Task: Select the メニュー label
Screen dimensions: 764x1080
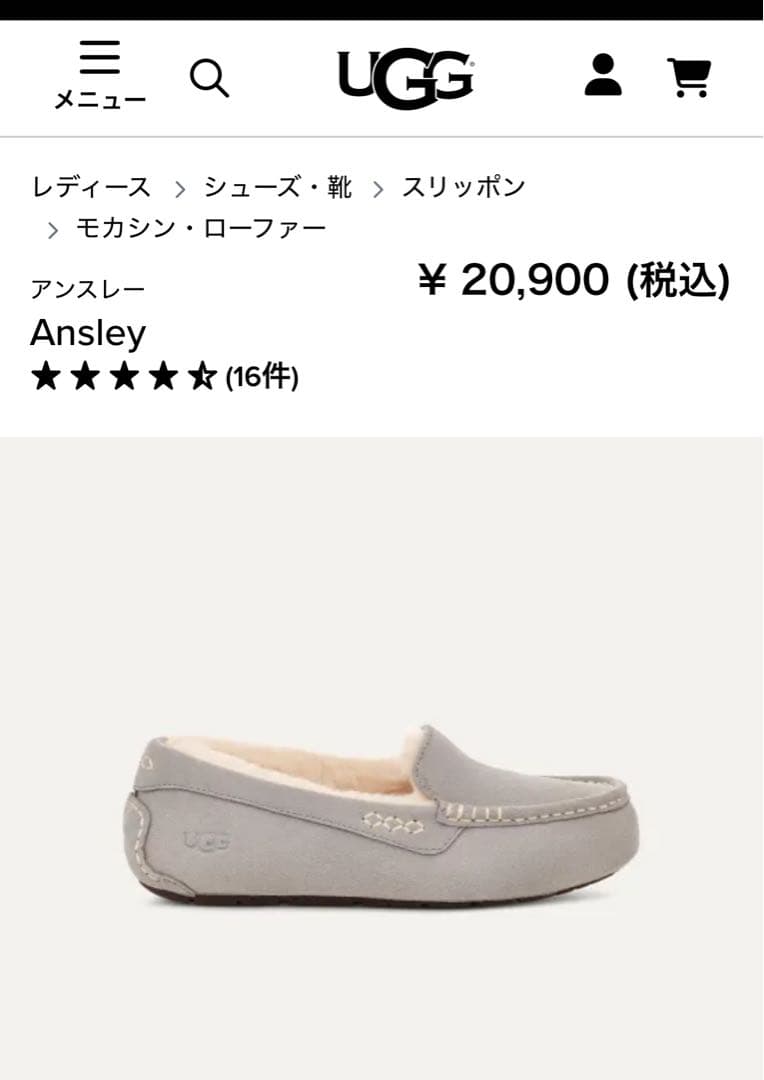Action: click(101, 98)
